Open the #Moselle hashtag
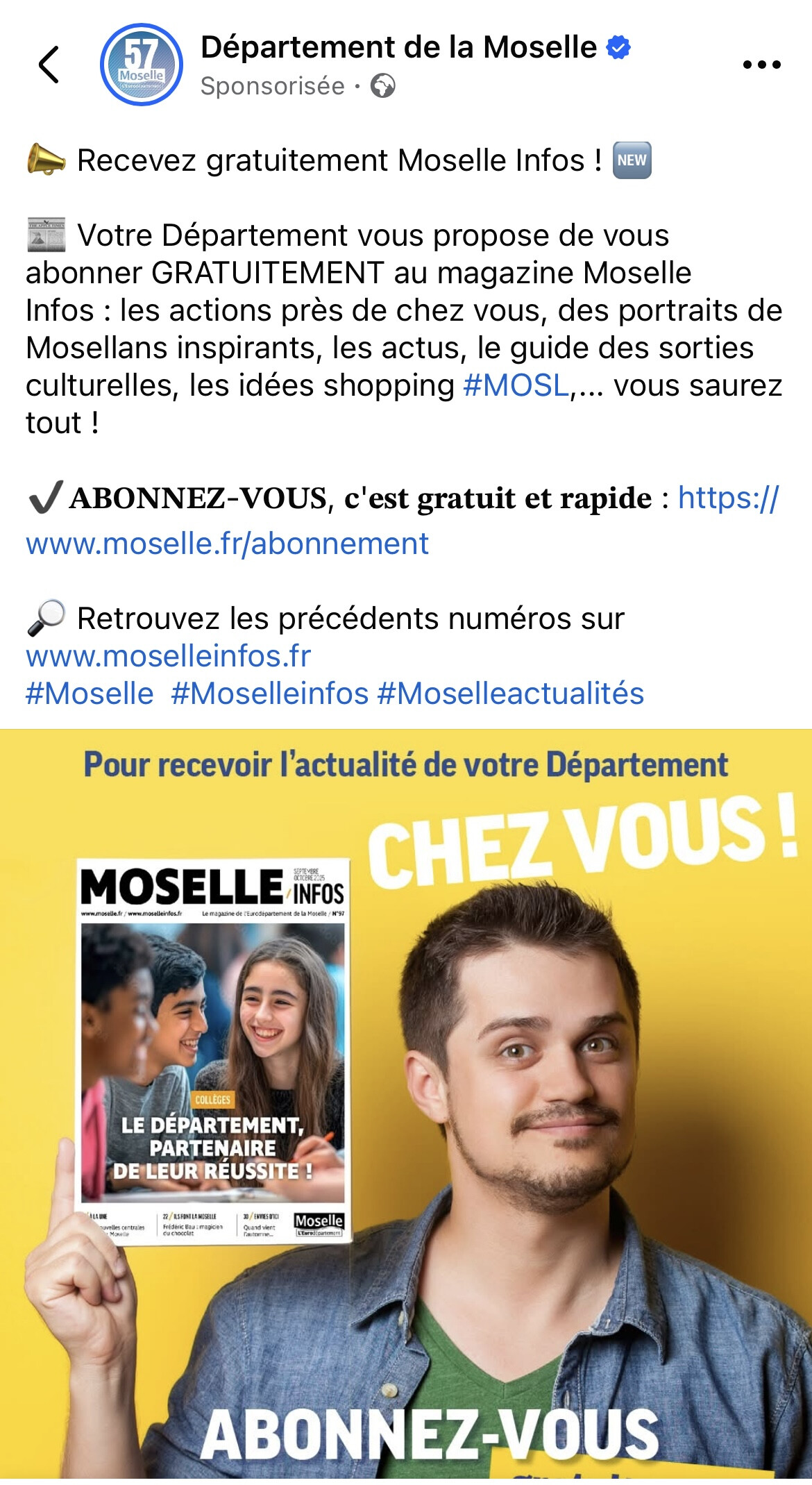Screen dimensions: 812x1485 point(90,694)
